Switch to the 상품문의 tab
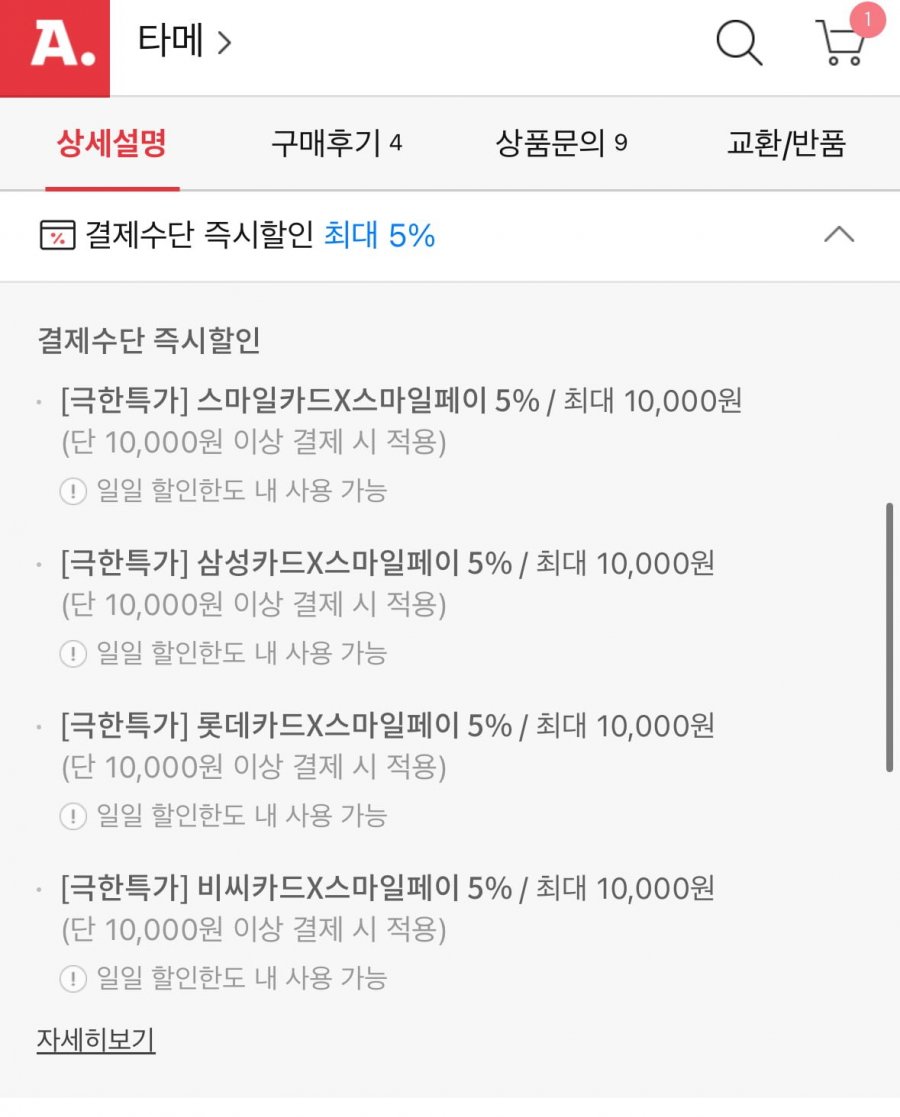Viewport: 900px width, 1117px height. [561, 144]
